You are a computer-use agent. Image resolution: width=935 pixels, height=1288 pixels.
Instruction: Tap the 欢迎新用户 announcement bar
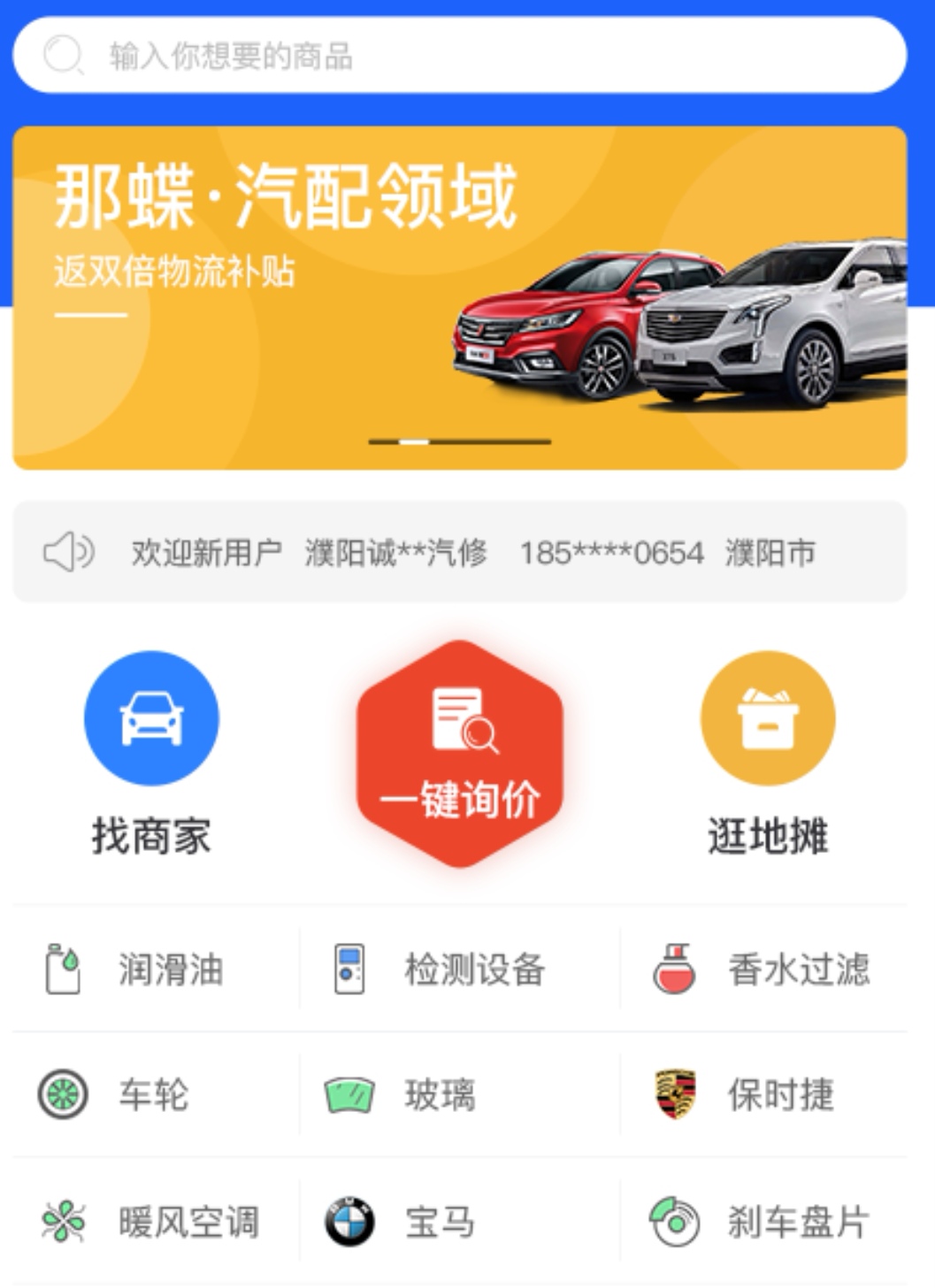tap(460, 552)
